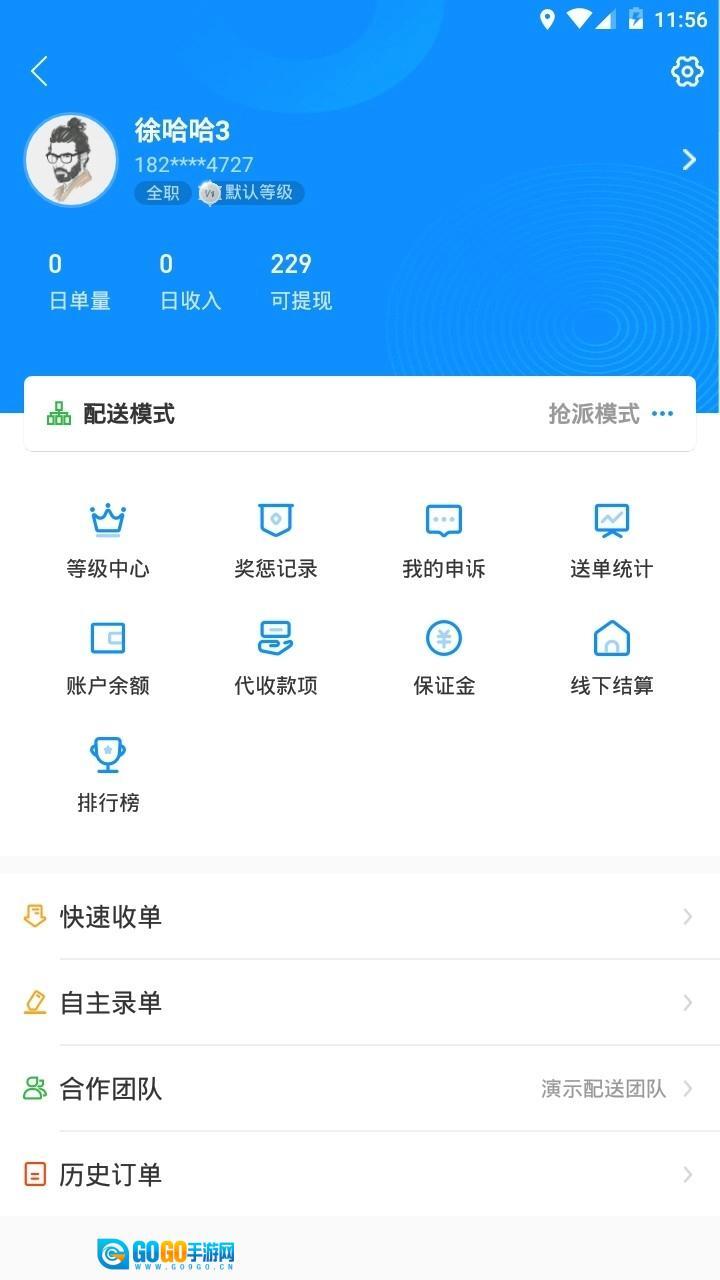Open 代收款项
The height and width of the screenshot is (1280, 720).
[x=276, y=657]
